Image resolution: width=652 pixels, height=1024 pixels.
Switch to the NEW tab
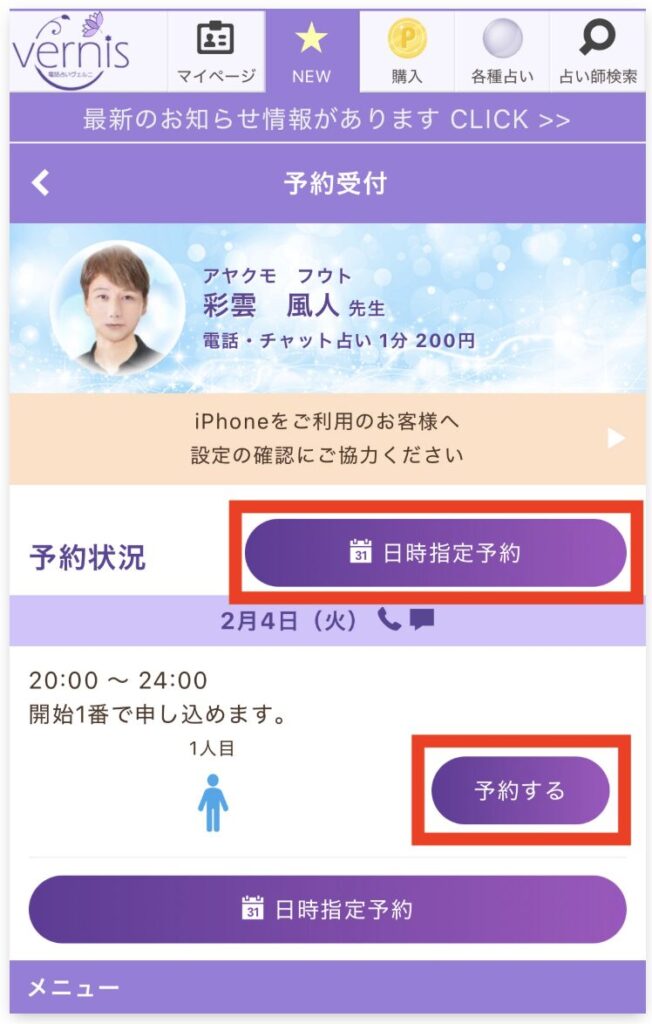(311, 51)
